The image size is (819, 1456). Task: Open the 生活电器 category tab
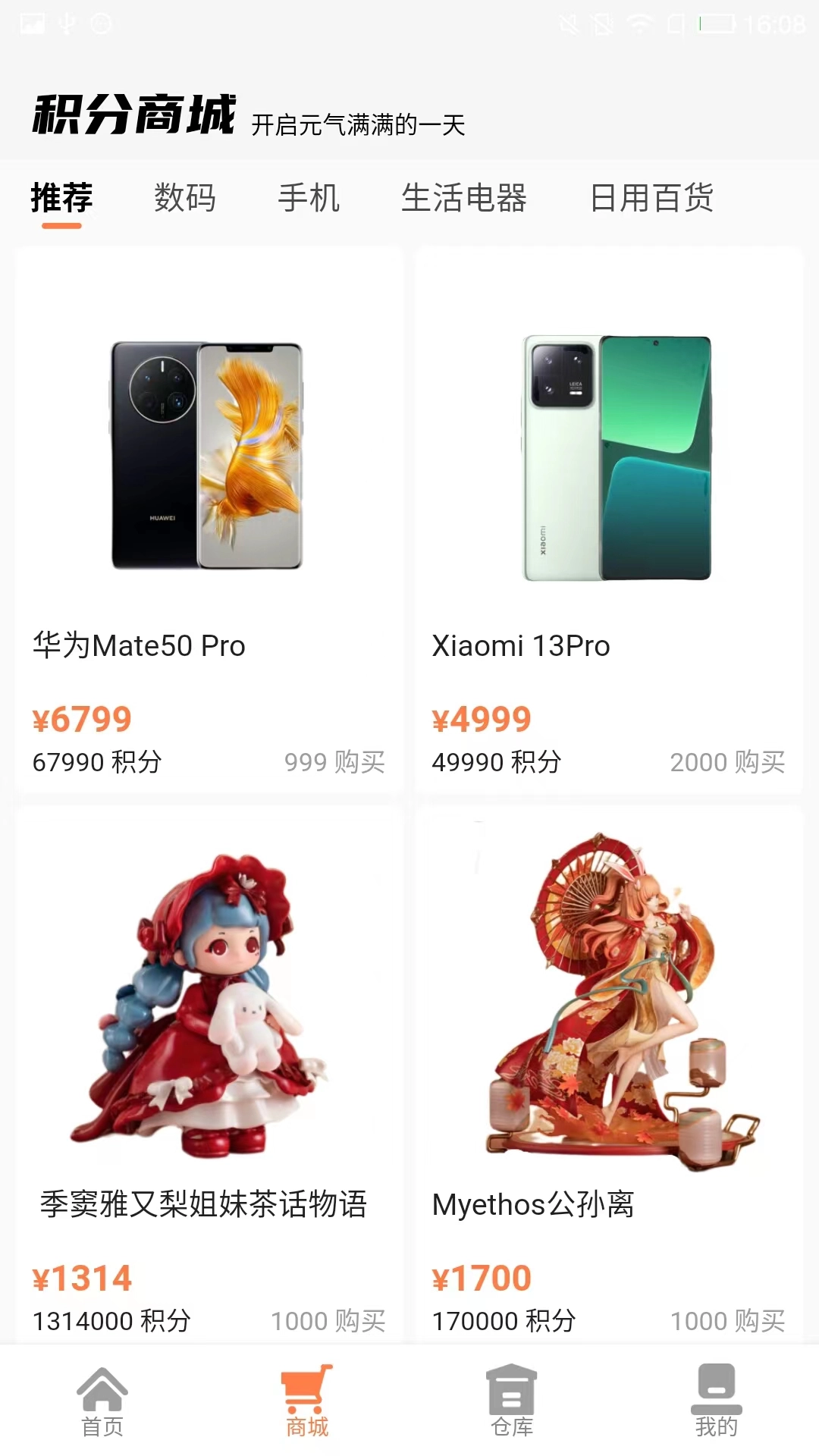click(x=463, y=199)
